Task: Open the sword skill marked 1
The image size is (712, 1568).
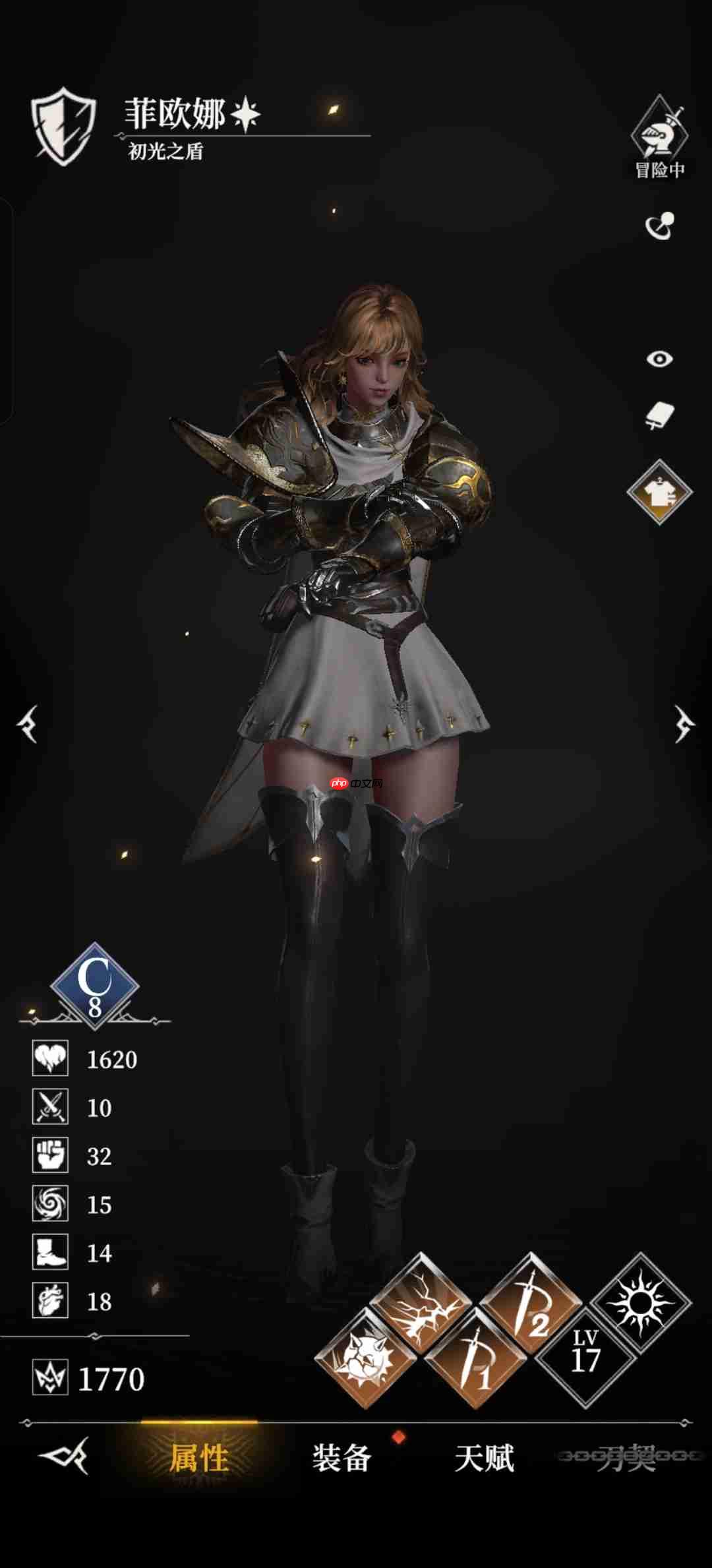Action: tap(475, 1358)
